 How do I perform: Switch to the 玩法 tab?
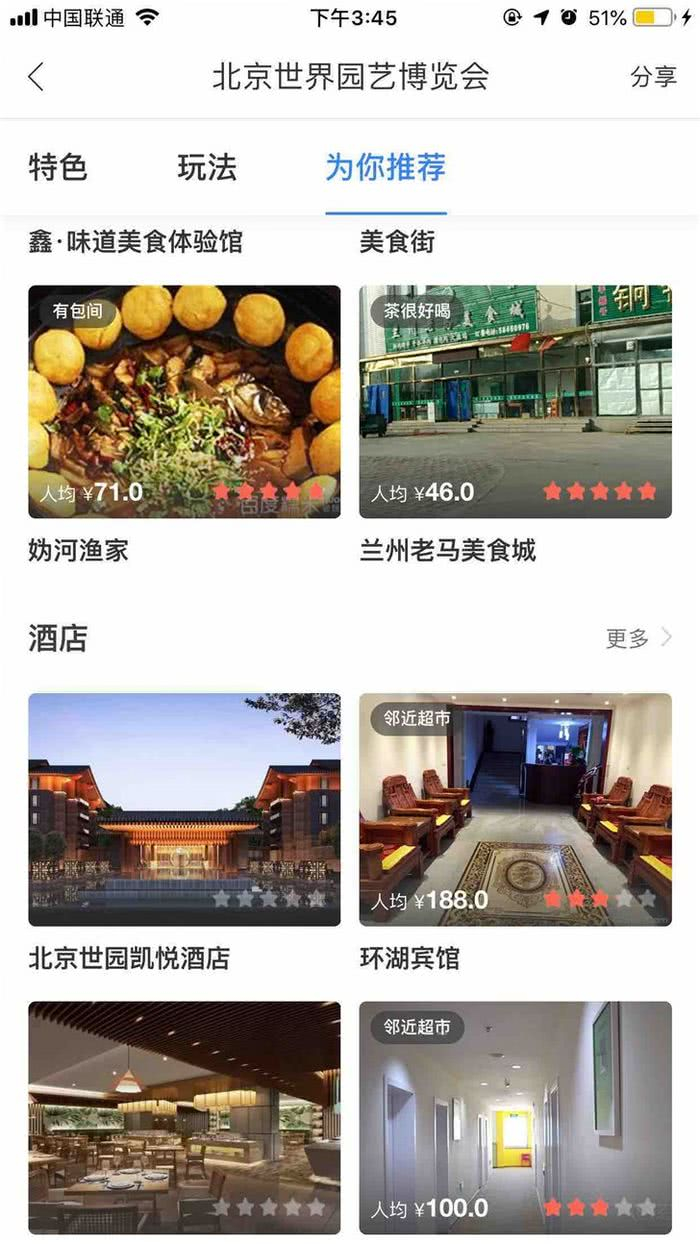pyautogui.click(x=207, y=167)
